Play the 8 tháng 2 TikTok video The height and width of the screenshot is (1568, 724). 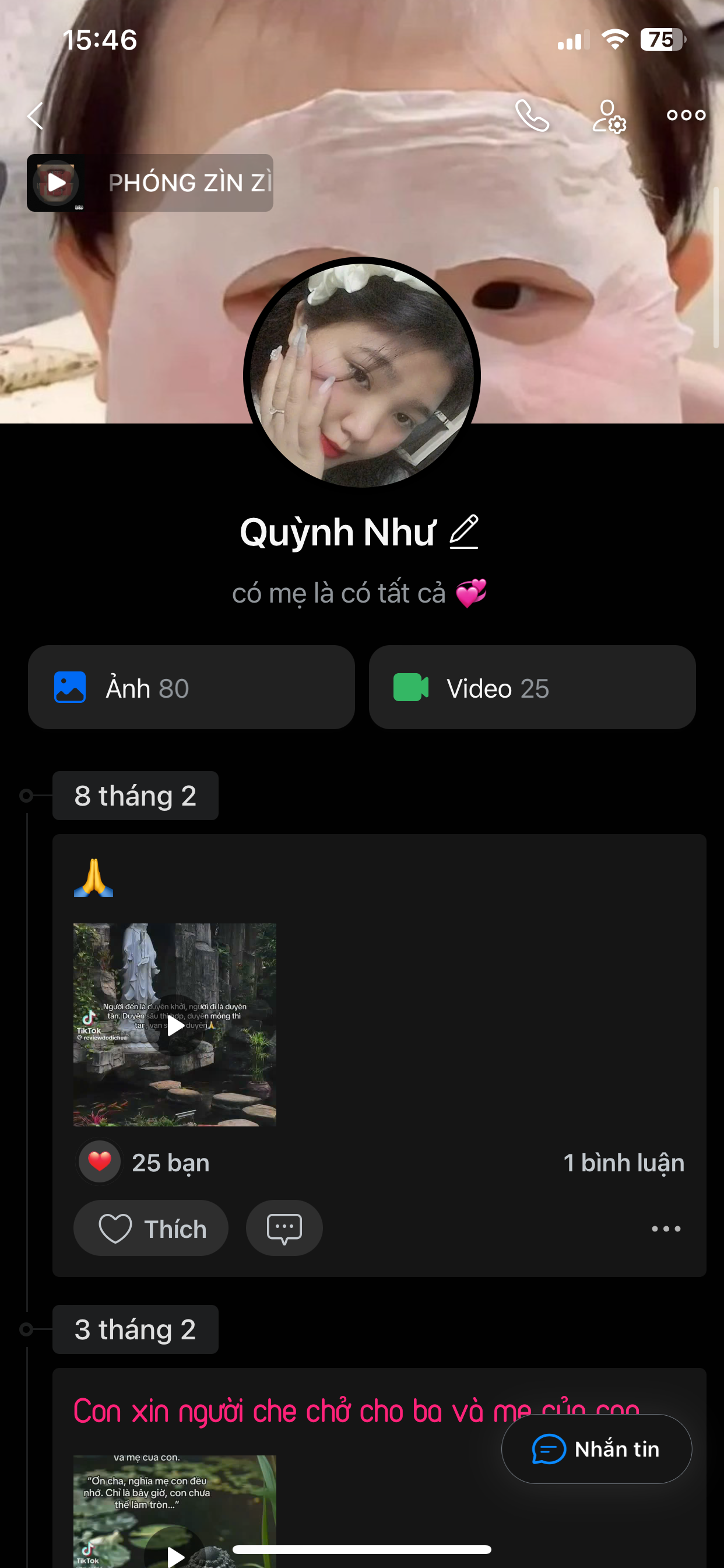coord(175,1025)
